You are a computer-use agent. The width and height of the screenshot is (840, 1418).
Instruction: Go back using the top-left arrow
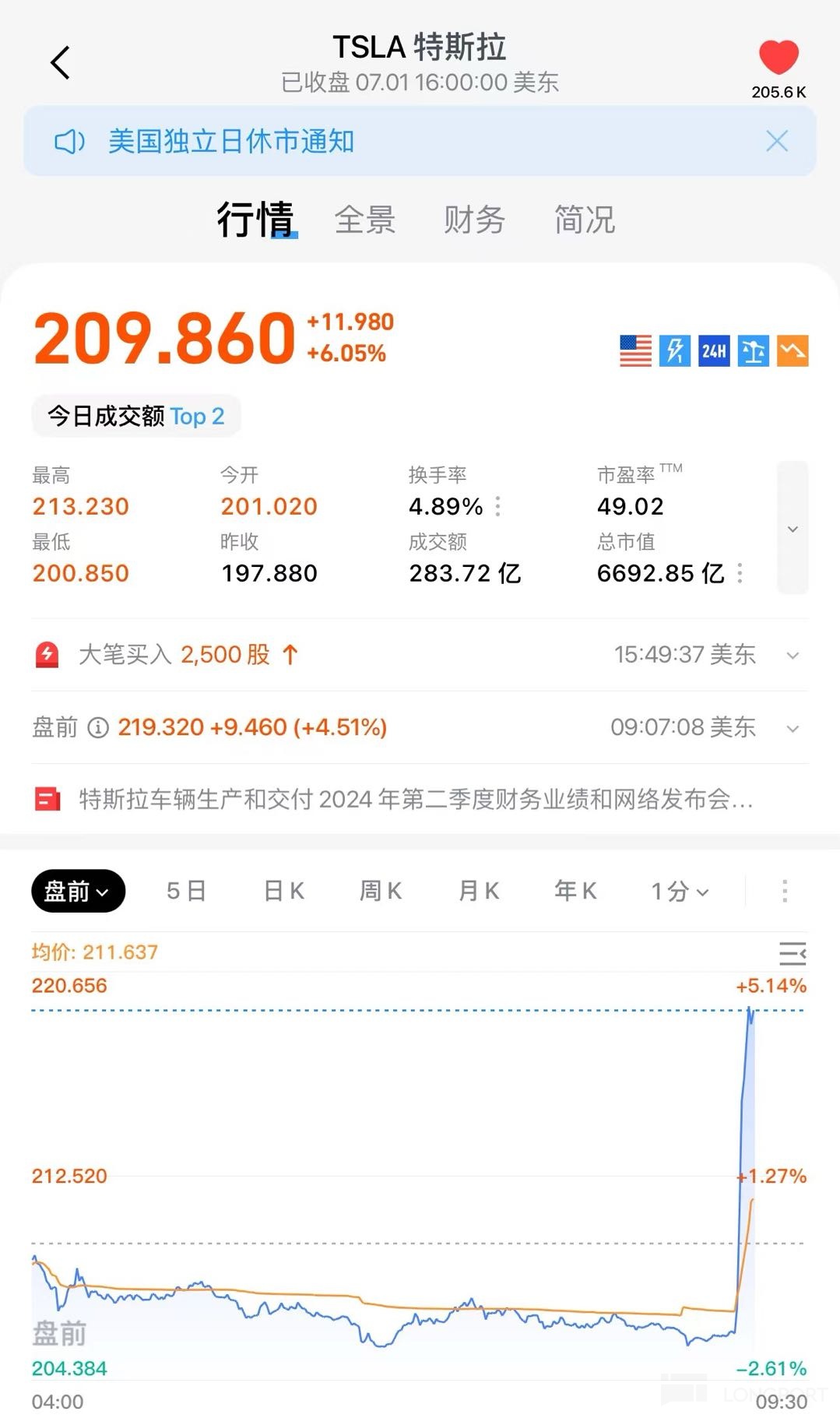click(x=60, y=63)
